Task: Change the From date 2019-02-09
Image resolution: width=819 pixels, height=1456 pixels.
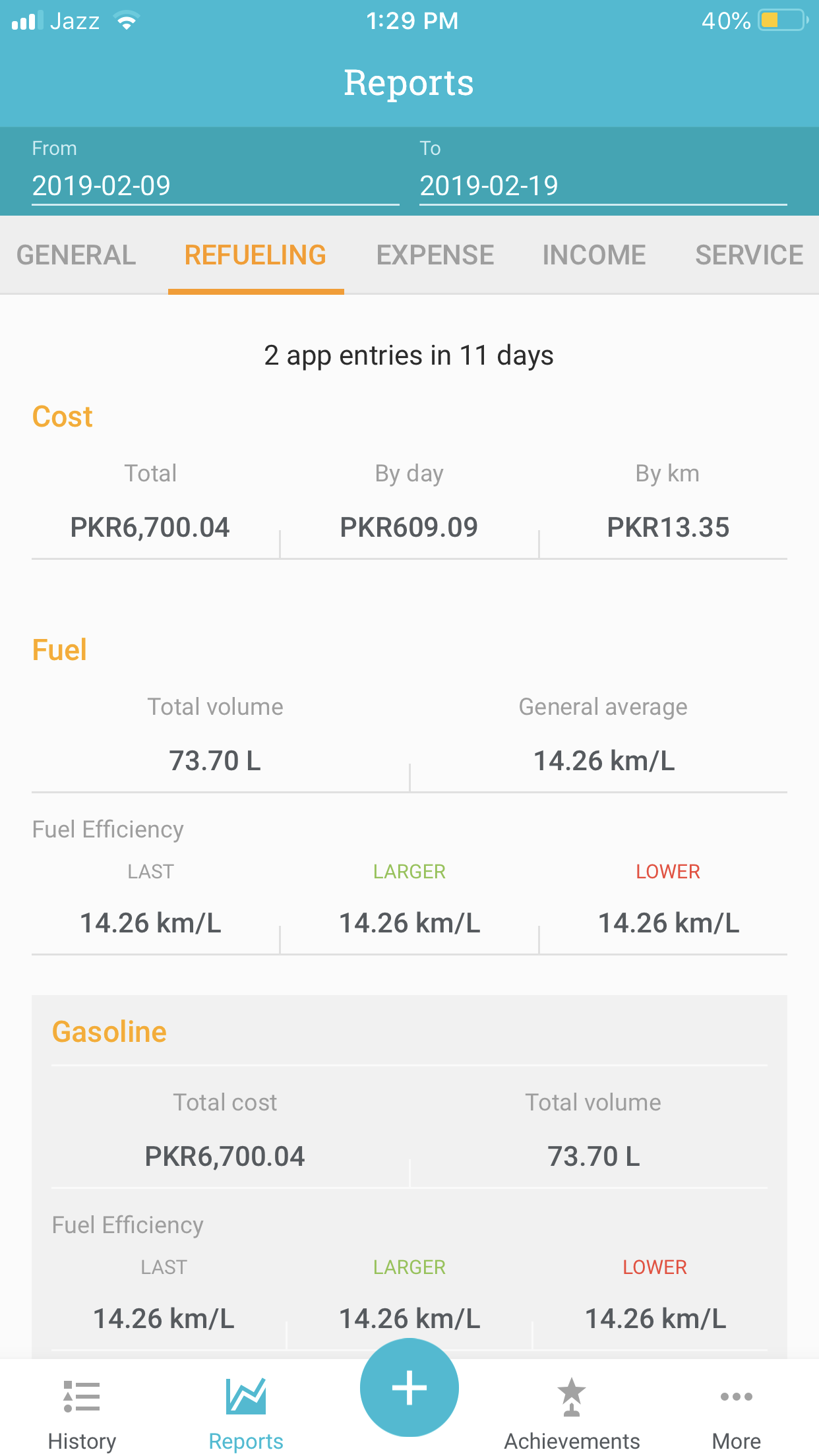Action: tap(215, 185)
